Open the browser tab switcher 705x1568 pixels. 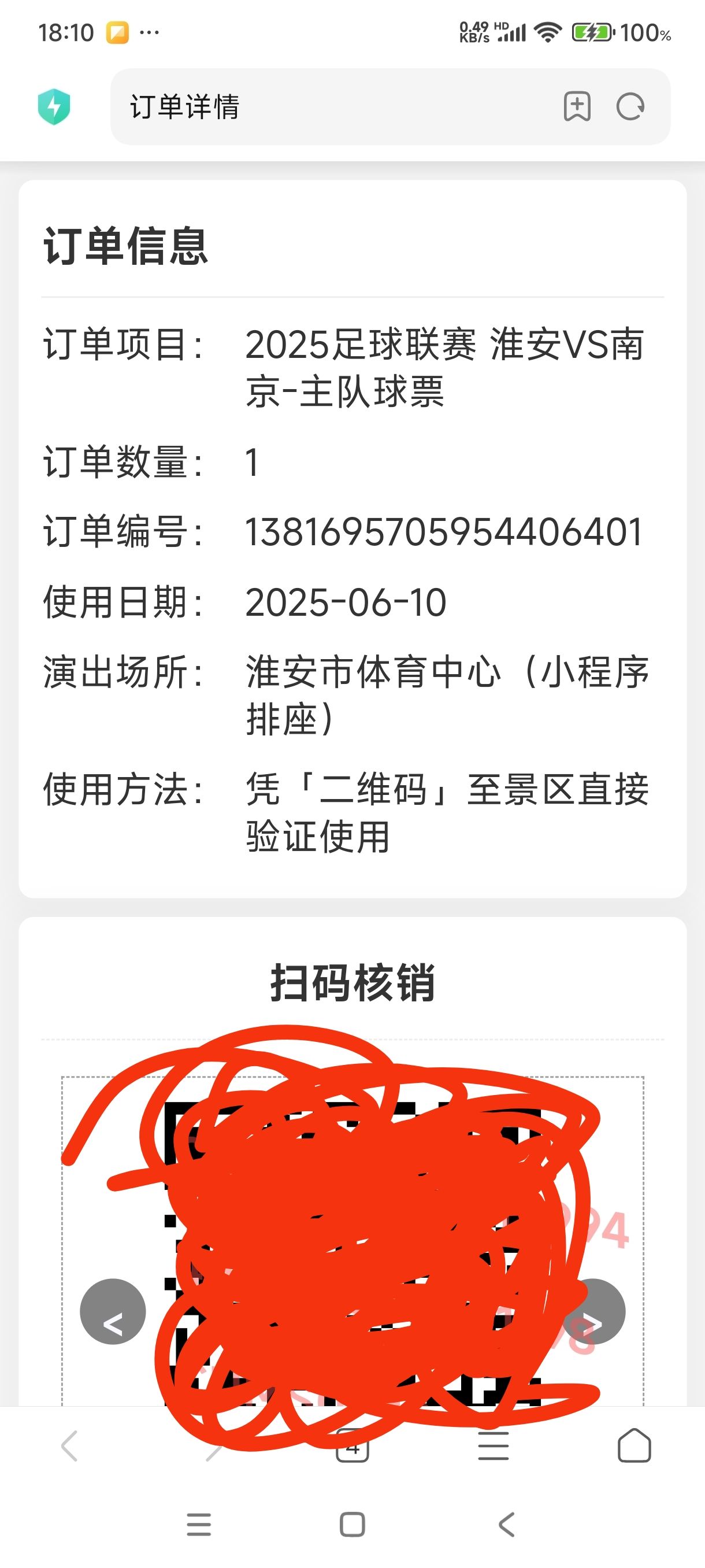click(353, 1446)
